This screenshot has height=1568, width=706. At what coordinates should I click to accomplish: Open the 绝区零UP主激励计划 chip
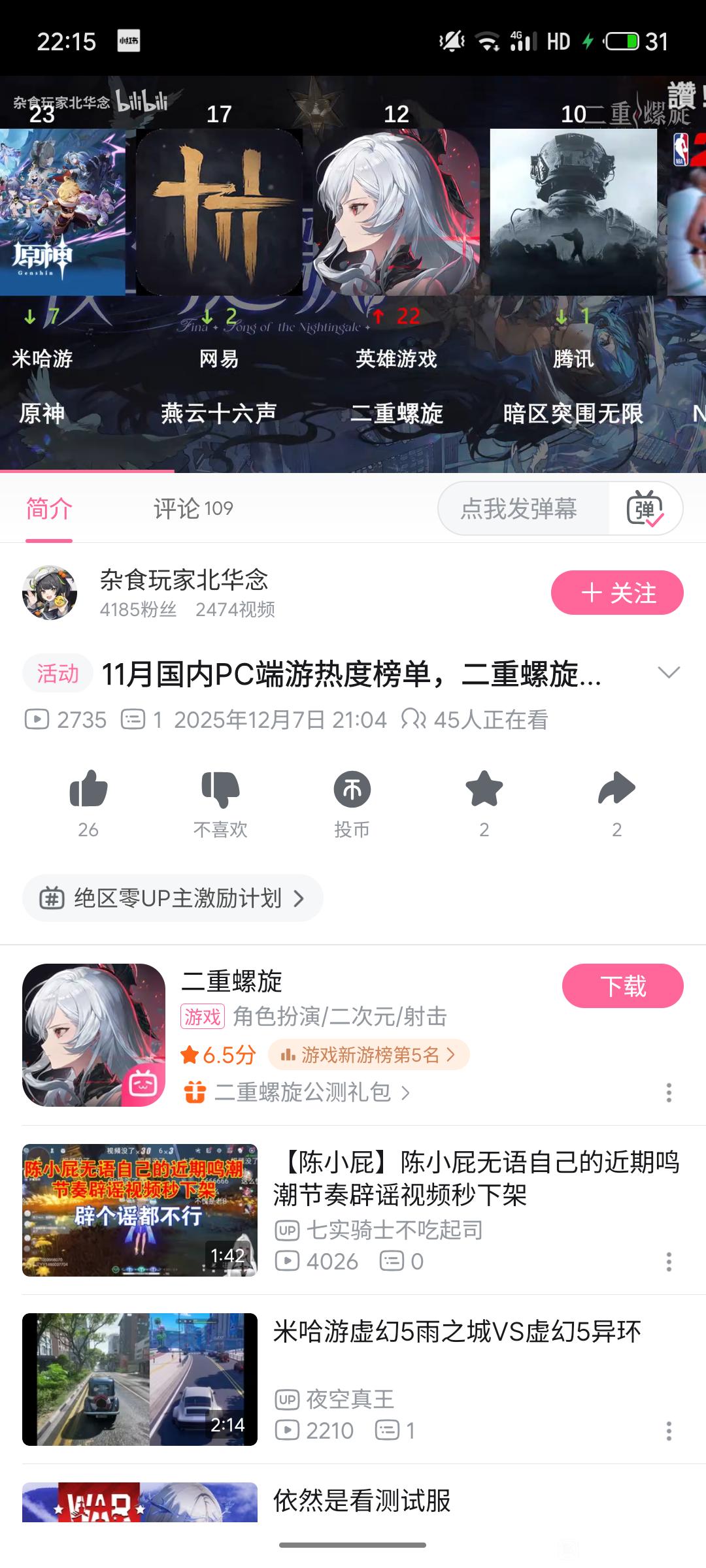[173, 898]
